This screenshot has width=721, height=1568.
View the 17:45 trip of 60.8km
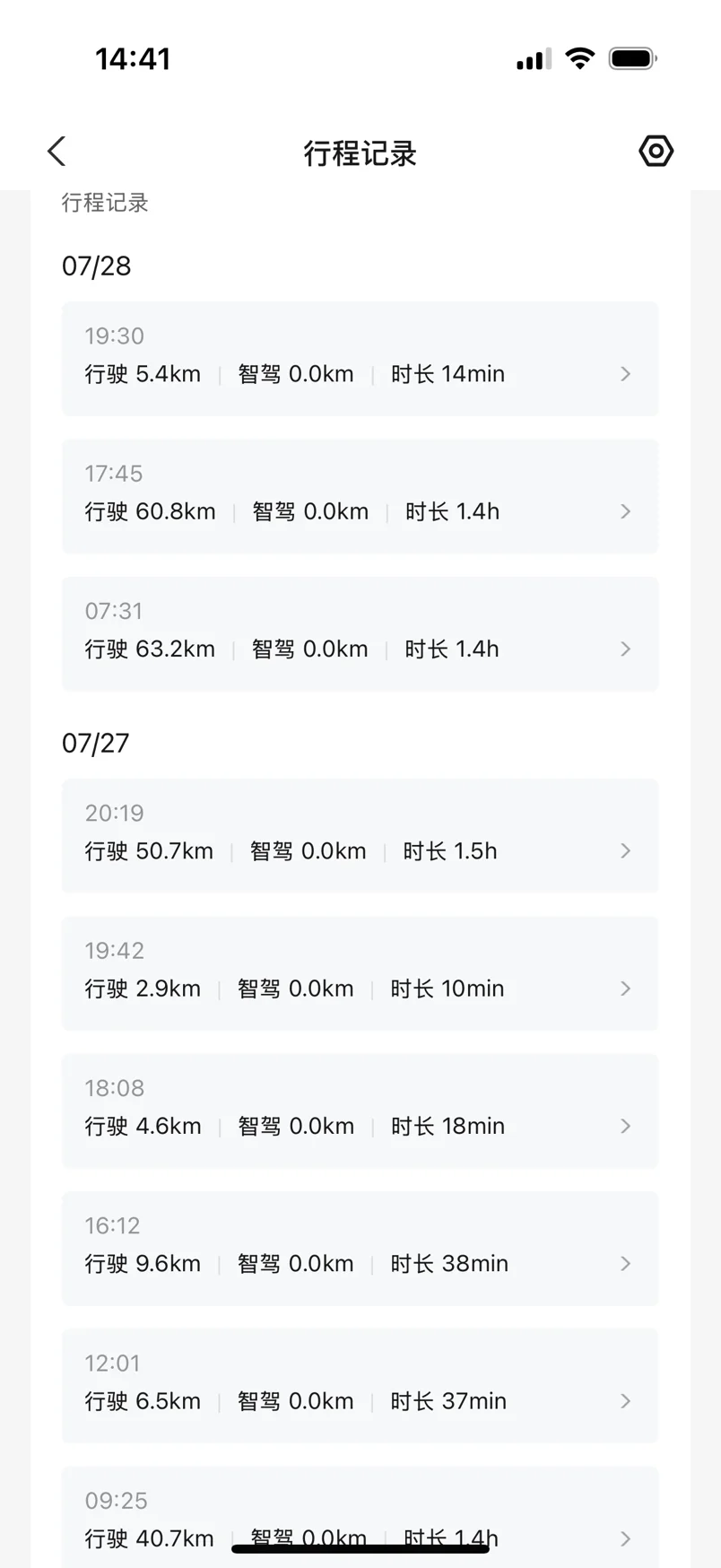[x=360, y=496]
